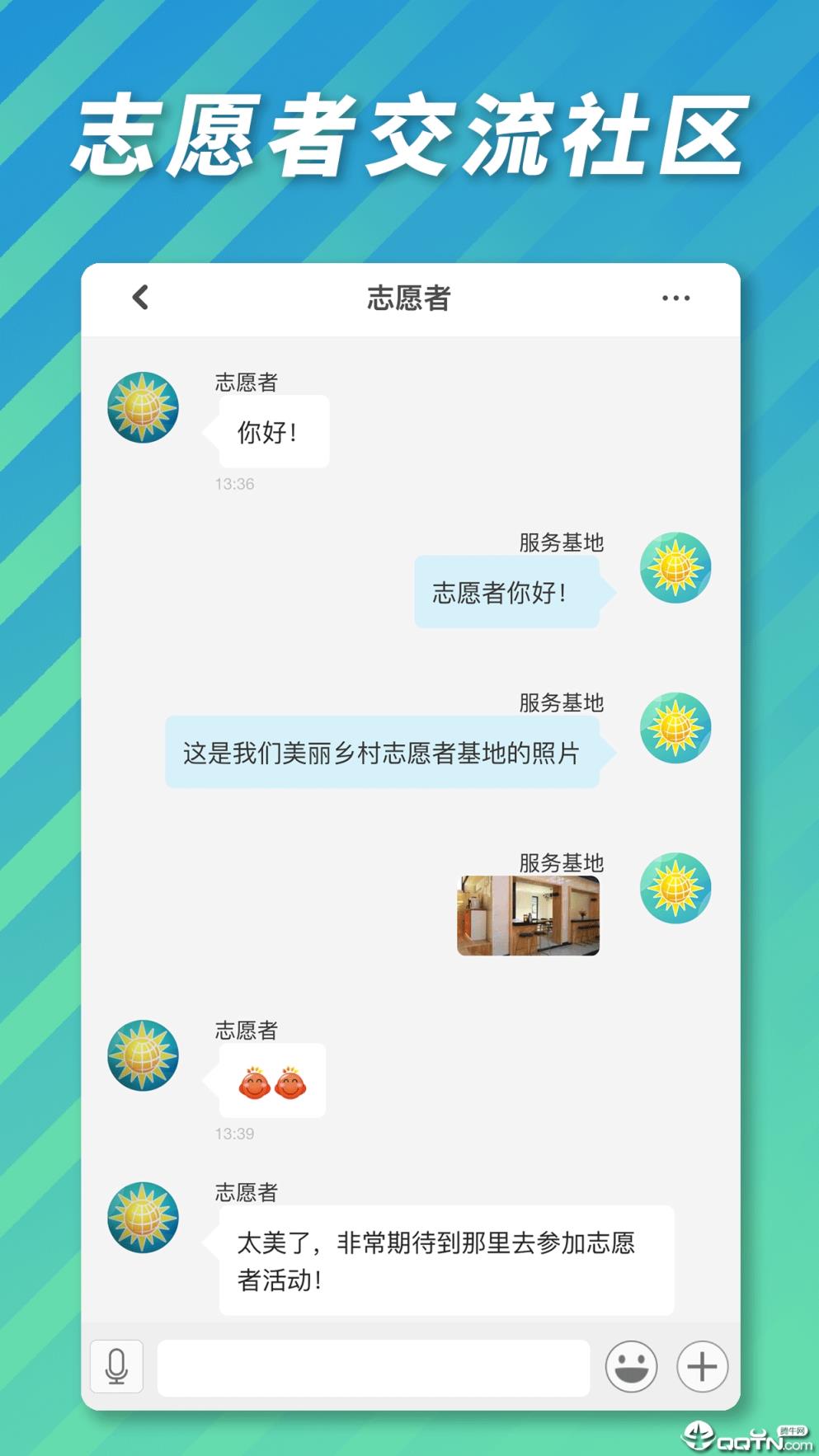The height and width of the screenshot is (1456, 819).
Task: Tap the 志愿者 chat title to view details
Action: coord(409,299)
